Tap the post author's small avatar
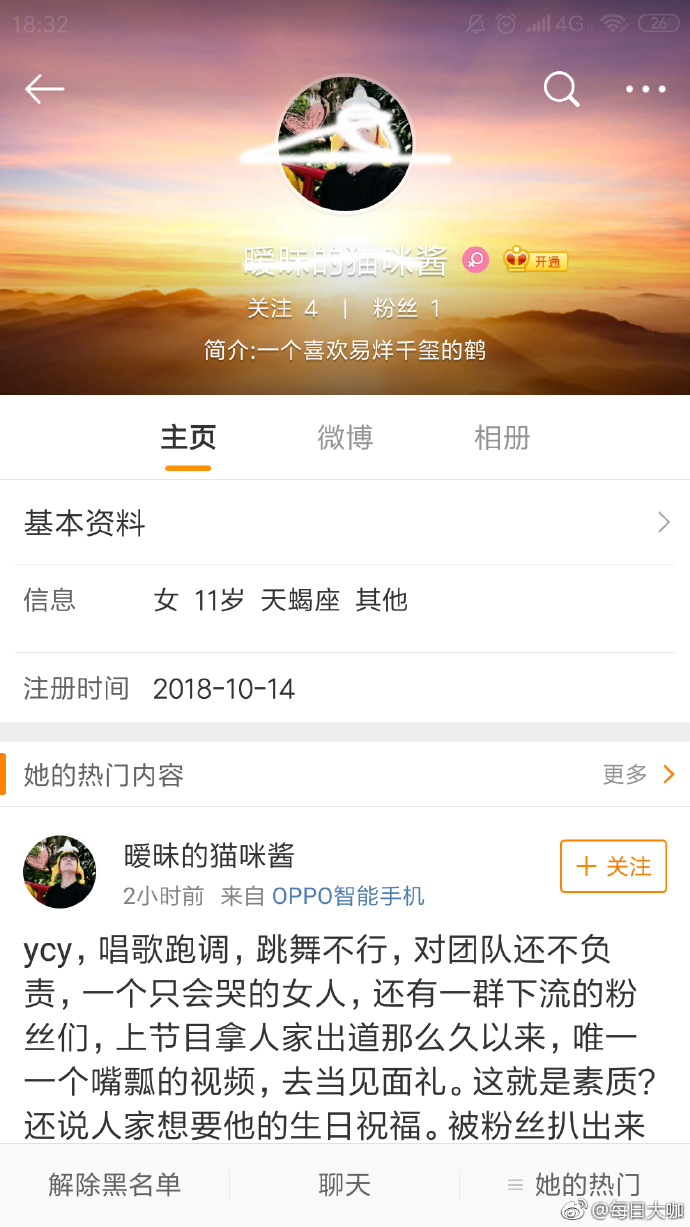This screenshot has height=1227, width=690. [x=60, y=872]
